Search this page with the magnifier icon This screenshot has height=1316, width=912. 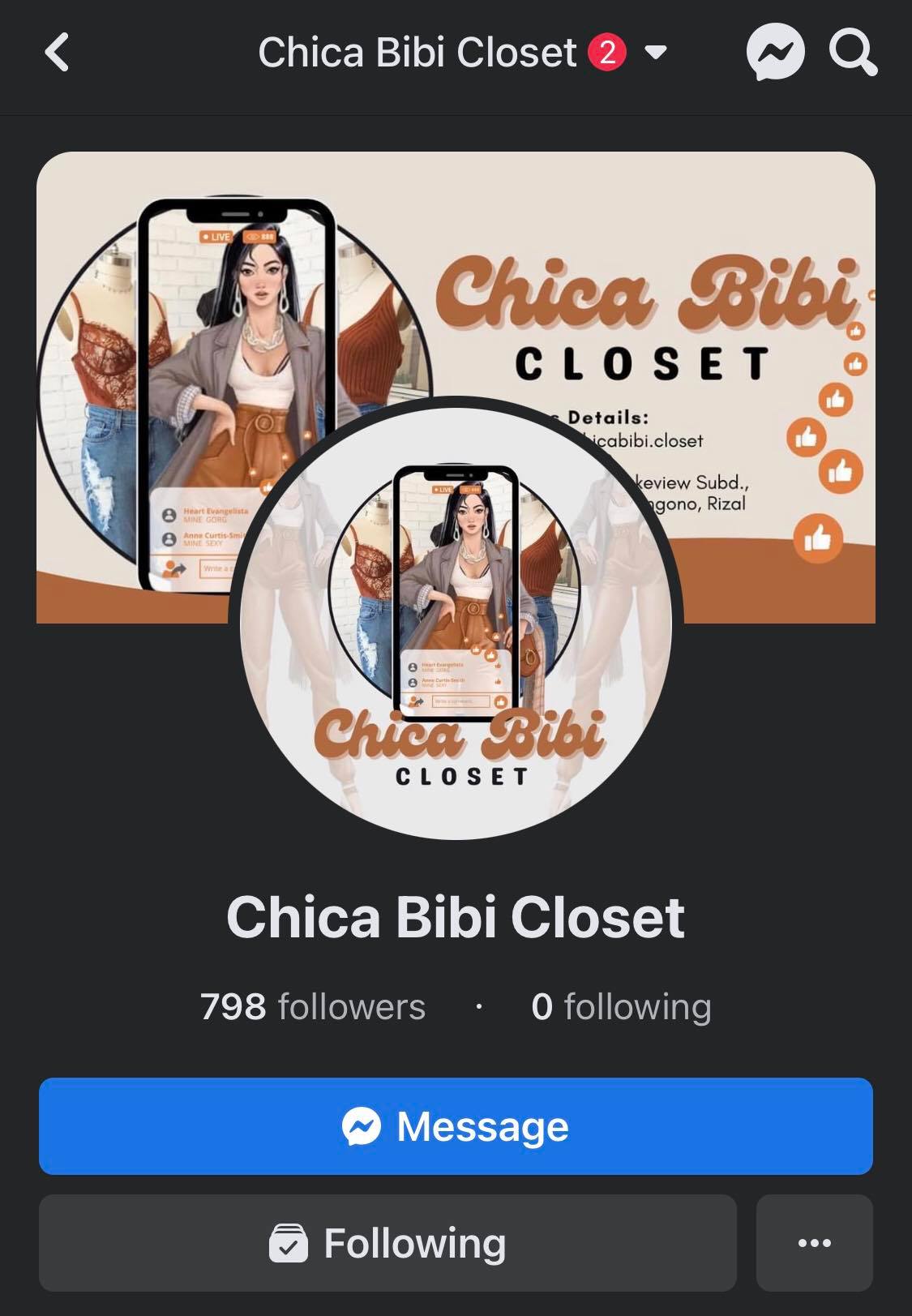(x=853, y=53)
